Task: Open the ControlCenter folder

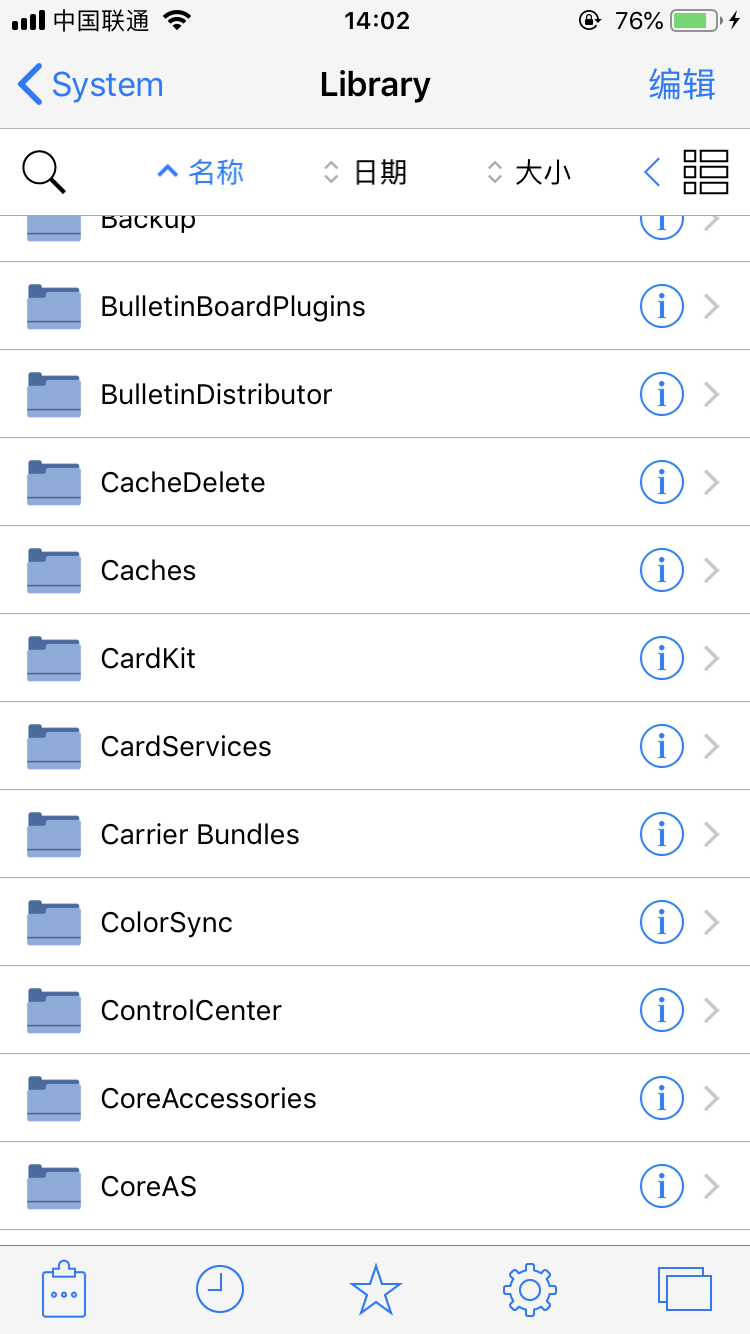Action: pyautogui.click(x=375, y=1010)
